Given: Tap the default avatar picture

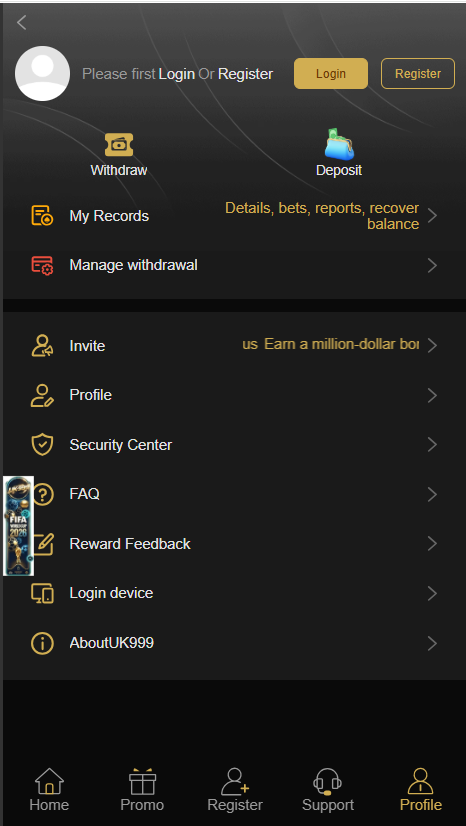Looking at the screenshot, I should pyautogui.click(x=43, y=74).
